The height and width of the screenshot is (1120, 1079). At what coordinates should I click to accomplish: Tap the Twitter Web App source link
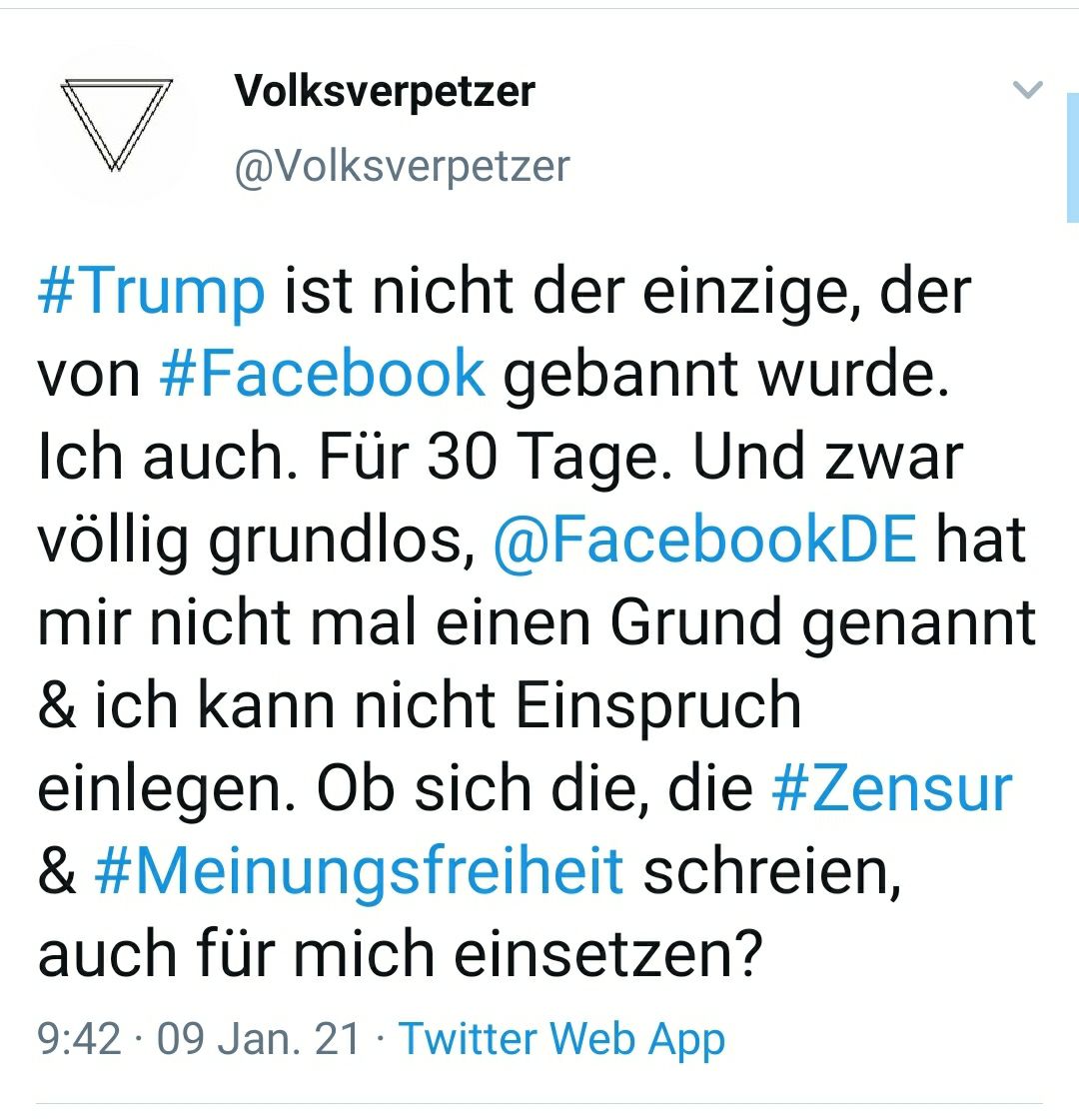[562, 1038]
